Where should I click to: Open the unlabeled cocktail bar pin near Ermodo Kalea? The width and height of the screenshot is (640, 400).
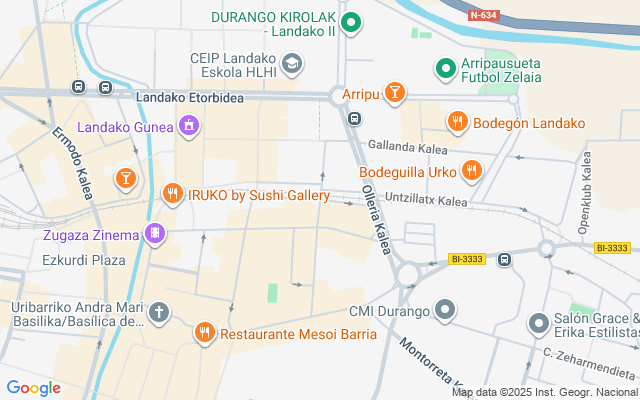pyautogui.click(x=126, y=179)
